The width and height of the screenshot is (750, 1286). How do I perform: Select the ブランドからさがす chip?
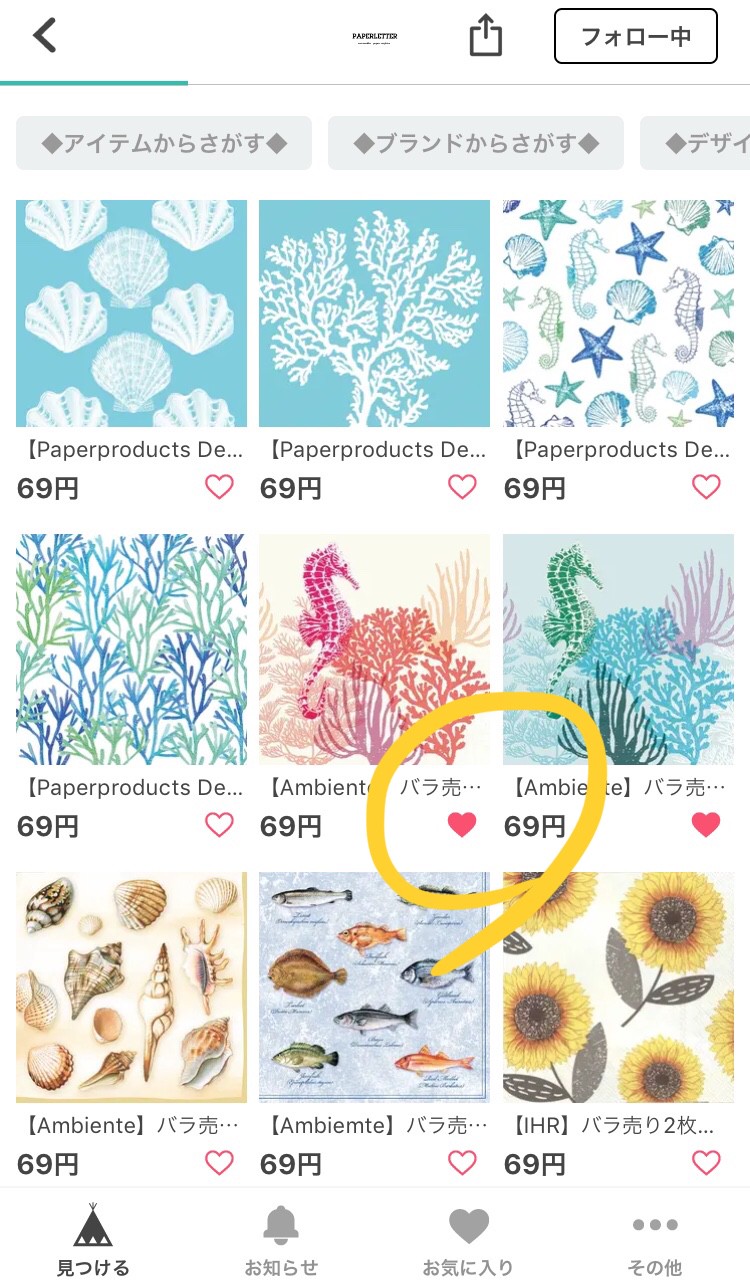click(476, 143)
